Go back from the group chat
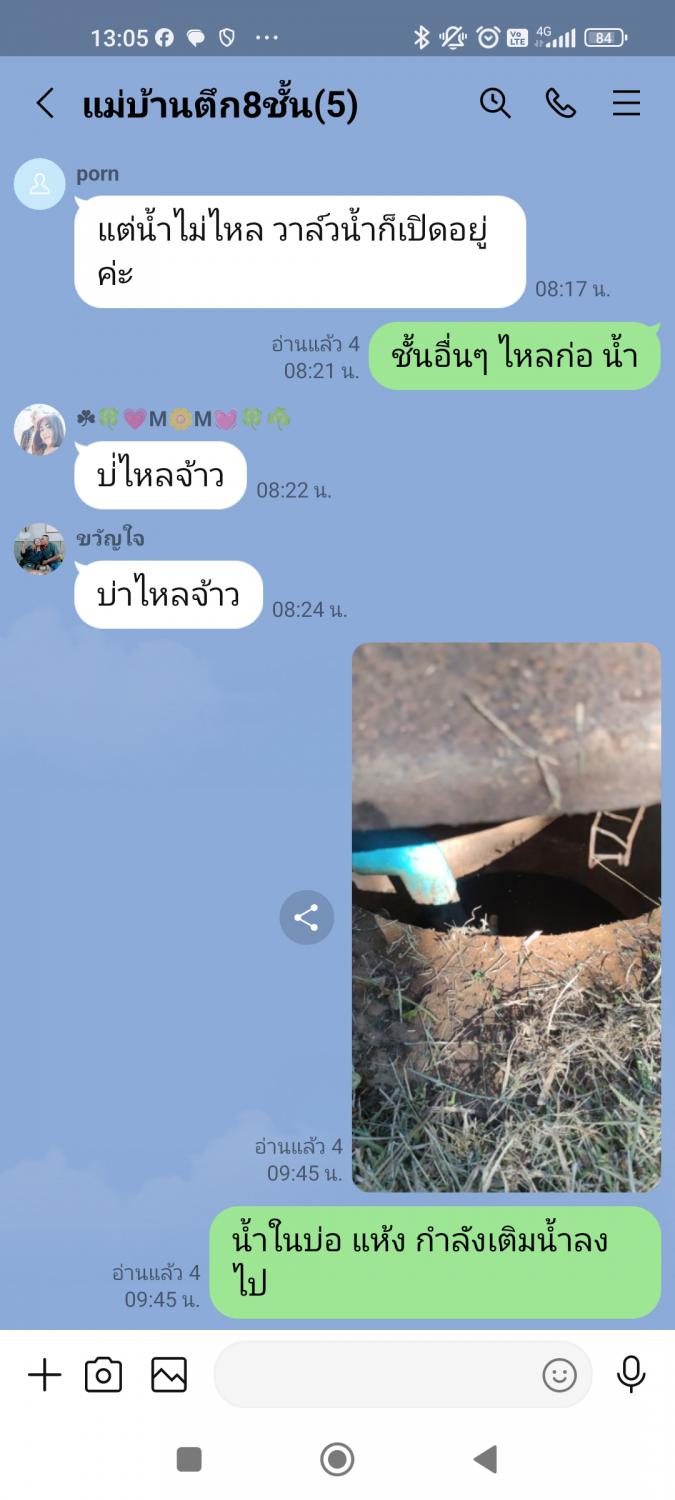 [x=45, y=103]
